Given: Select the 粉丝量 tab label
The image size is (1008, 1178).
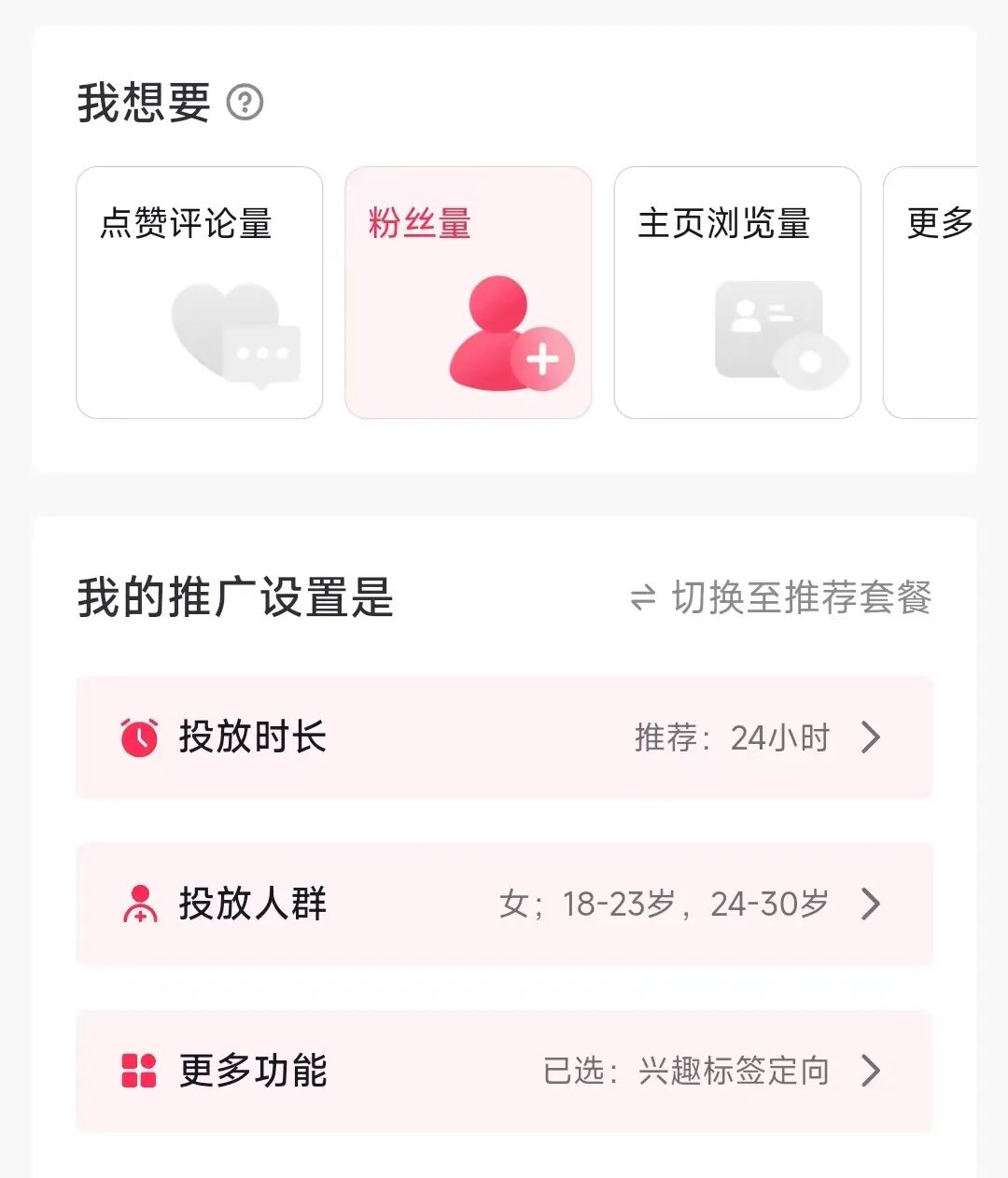Looking at the screenshot, I should (x=419, y=224).
